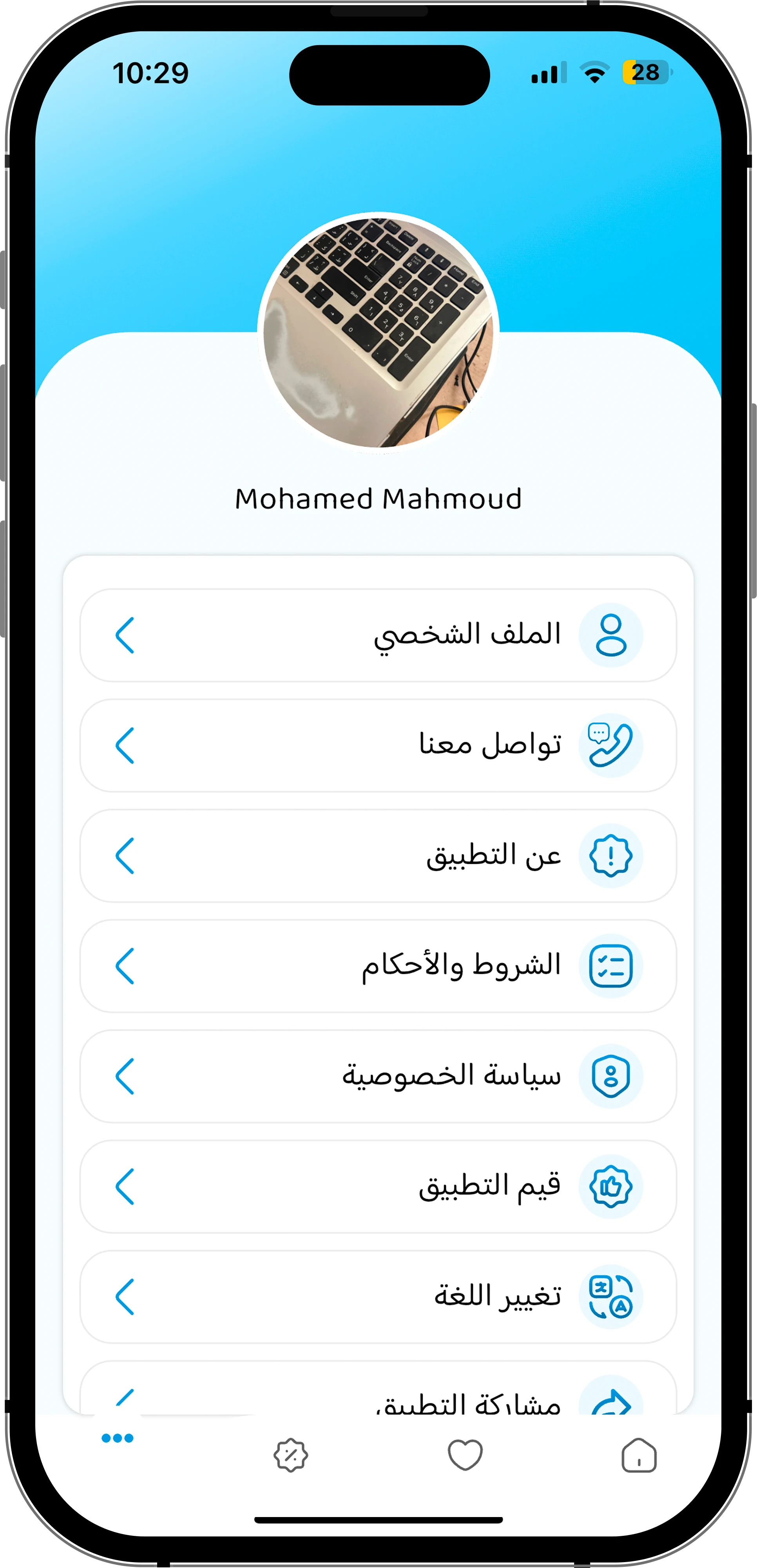Screen dimensions: 757x1568
Task: Open الملف الشخصي profile row
Action: coord(378,635)
